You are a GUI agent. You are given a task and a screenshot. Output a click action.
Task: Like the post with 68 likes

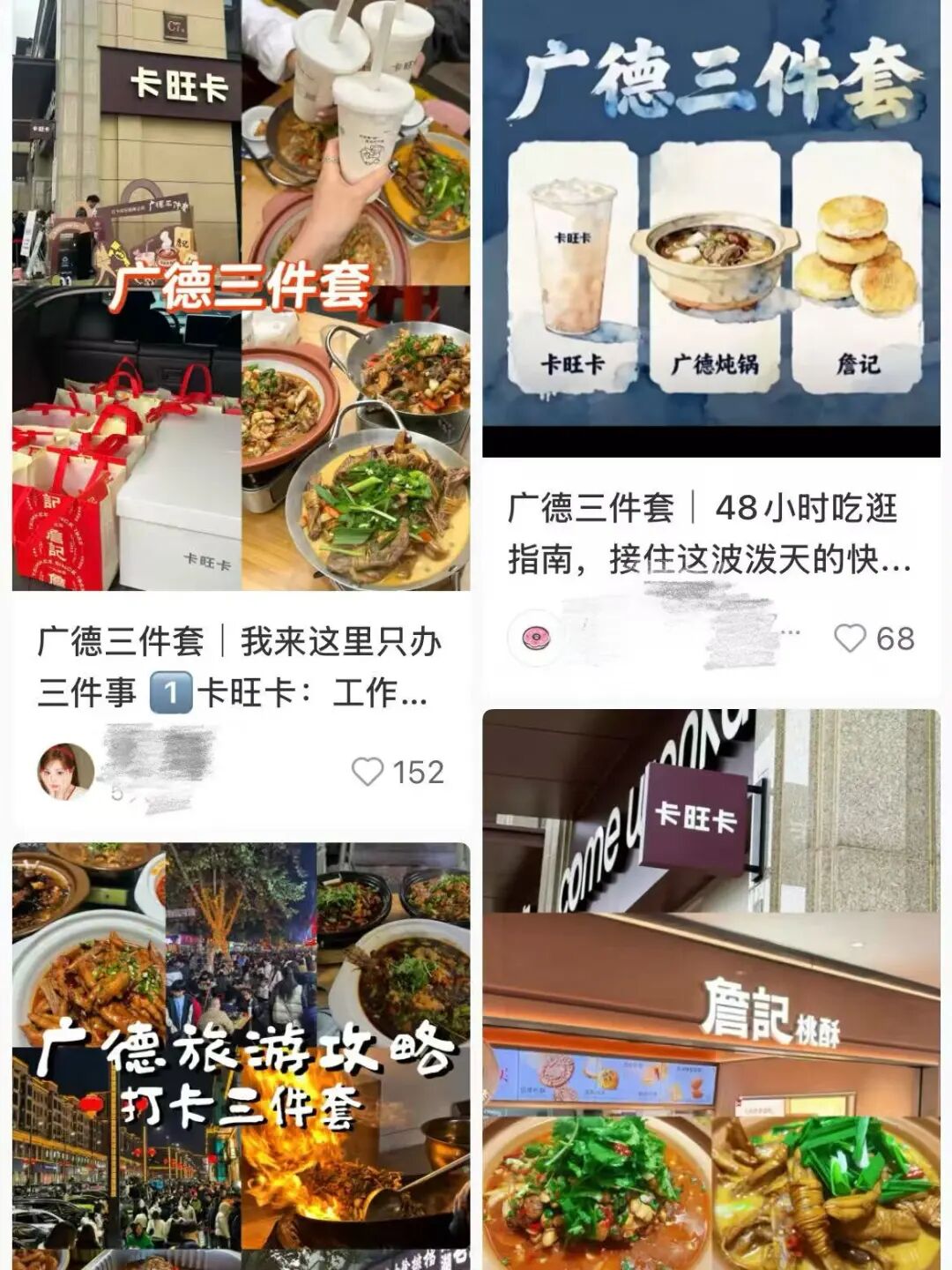click(850, 638)
